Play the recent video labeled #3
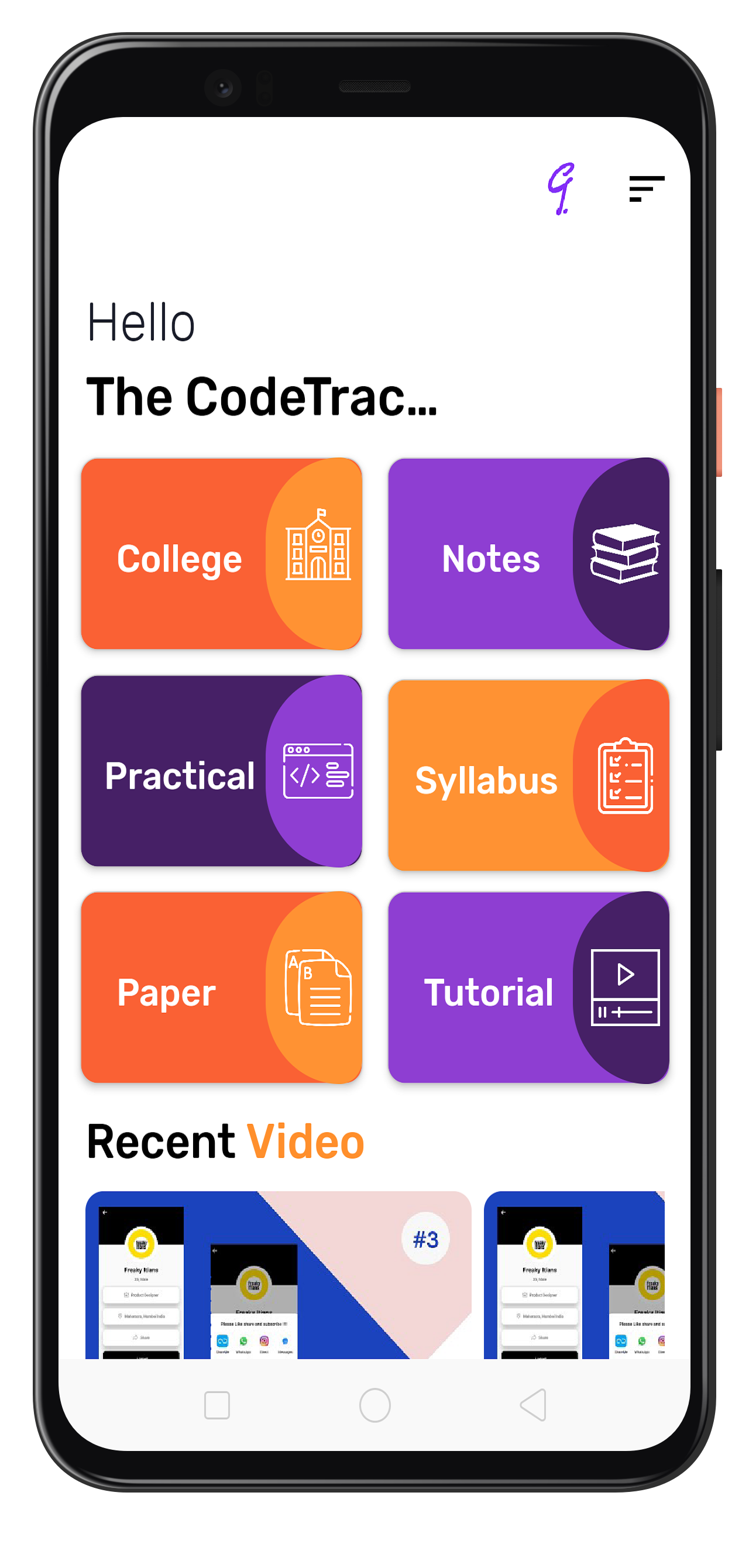 [279, 1274]
